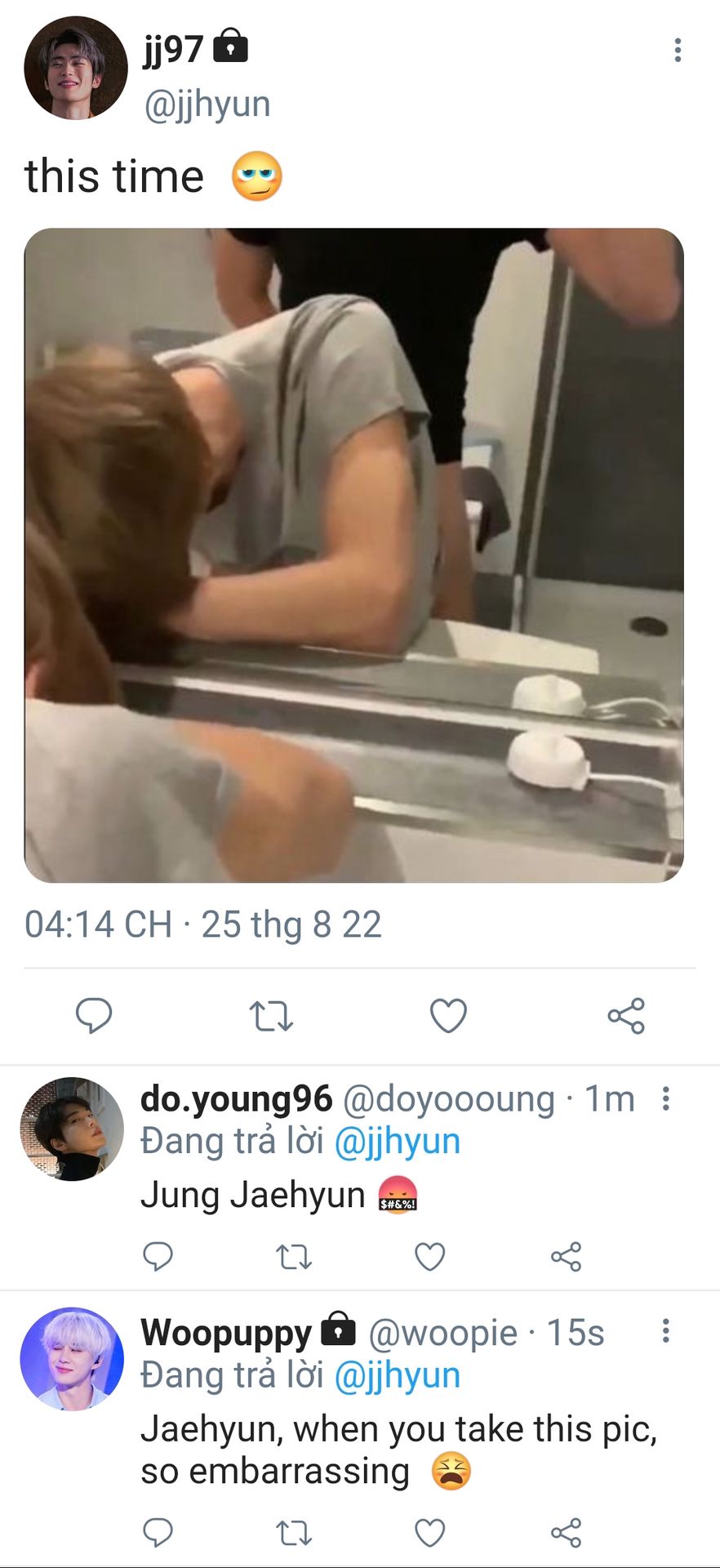
Task: Reply to jj97's tweet
Action: coord(94,1015)
